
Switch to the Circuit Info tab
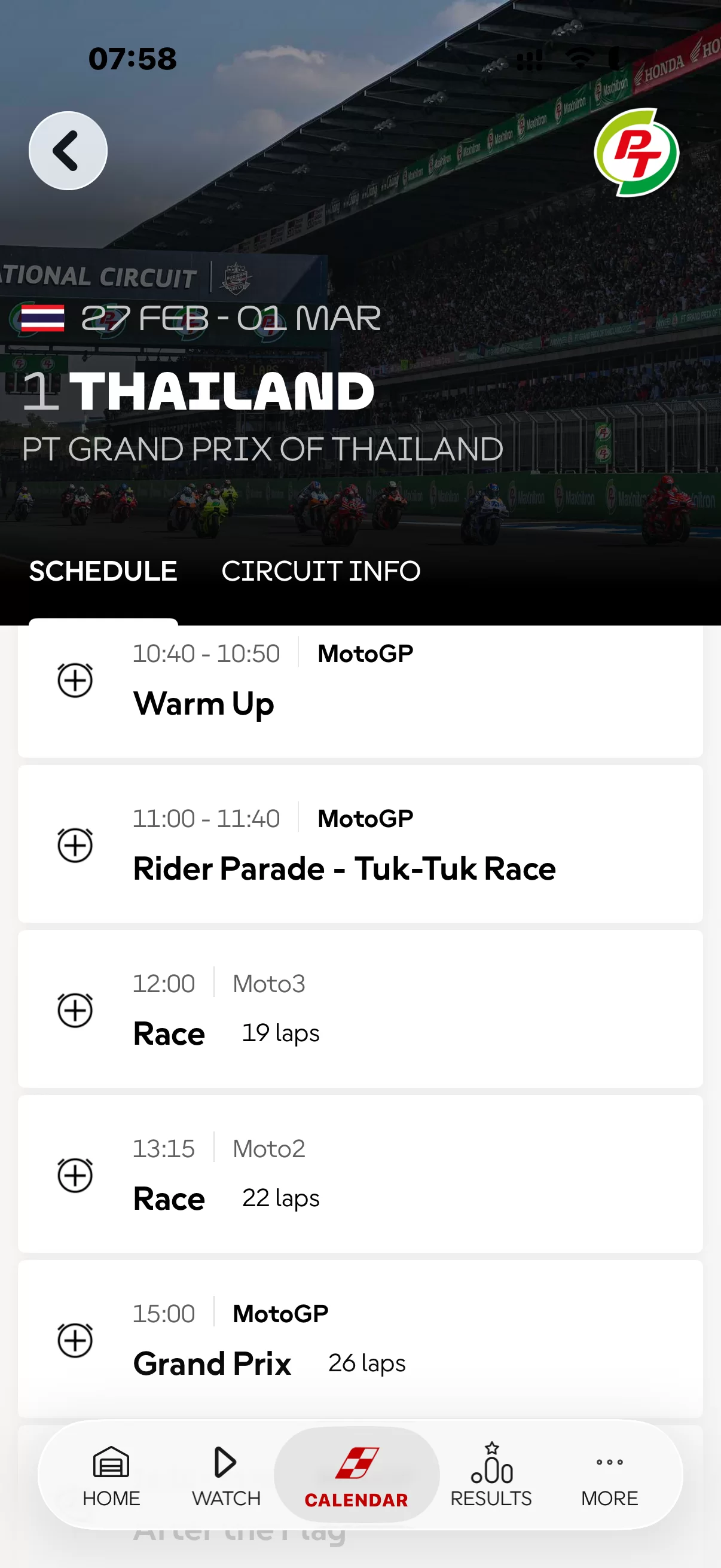[320, 571]
